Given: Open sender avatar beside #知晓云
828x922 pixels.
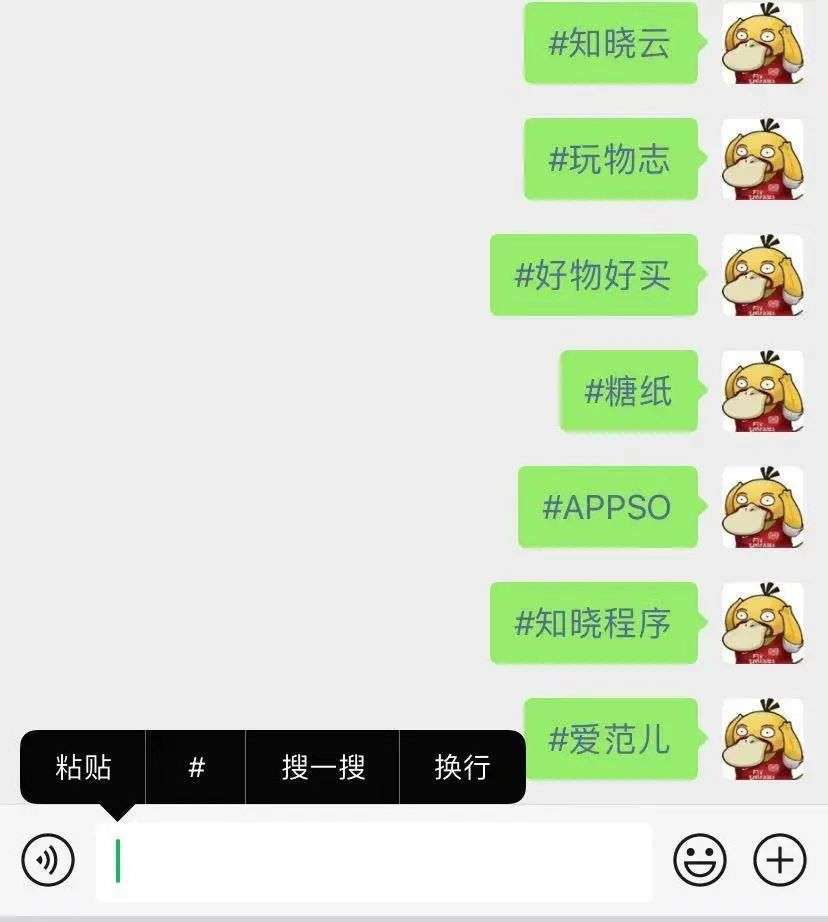Looking at the screenshot, I should [762, 43].
